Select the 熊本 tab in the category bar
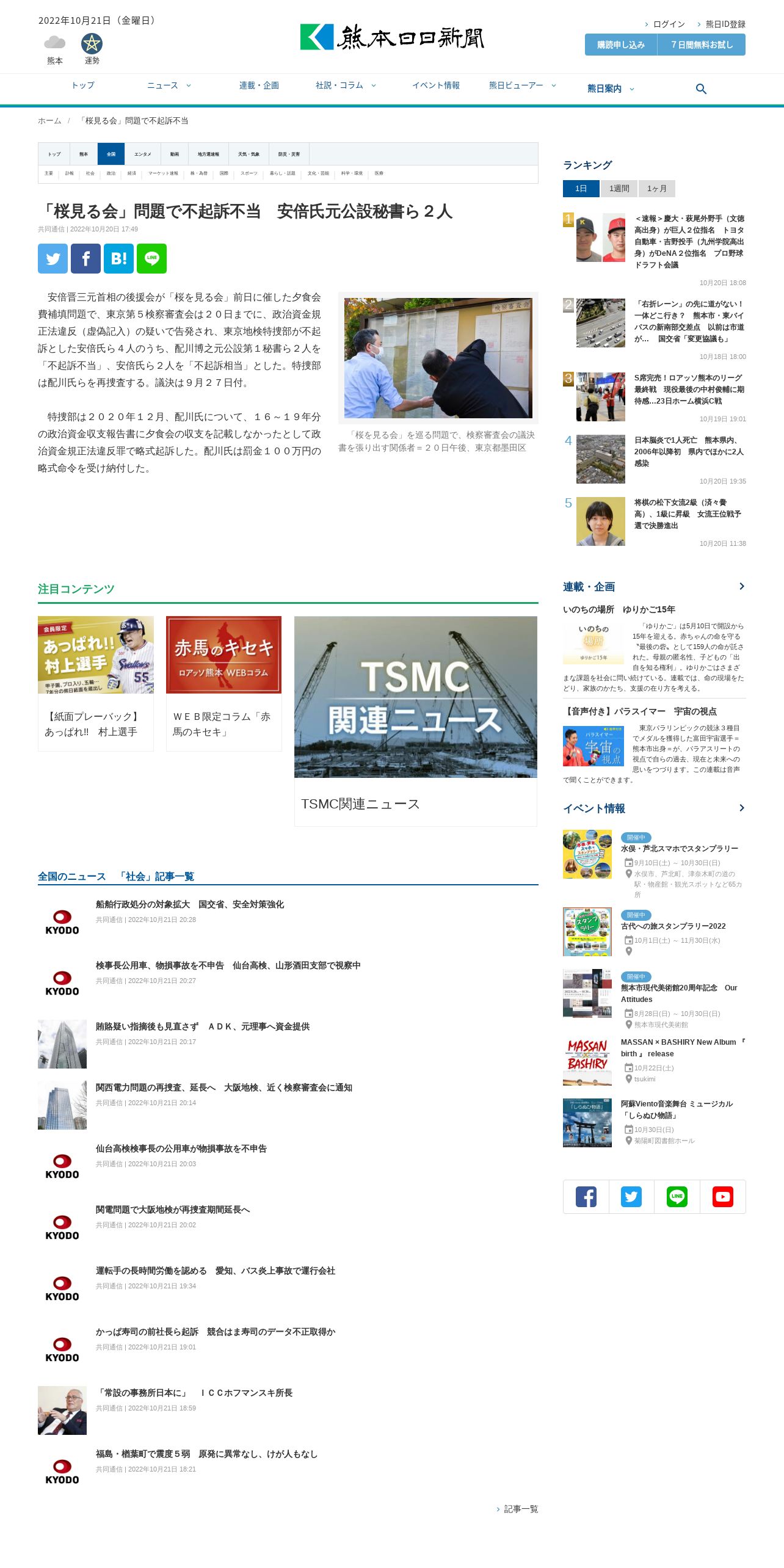784x1568 pixels. click(x=84, y=154)
